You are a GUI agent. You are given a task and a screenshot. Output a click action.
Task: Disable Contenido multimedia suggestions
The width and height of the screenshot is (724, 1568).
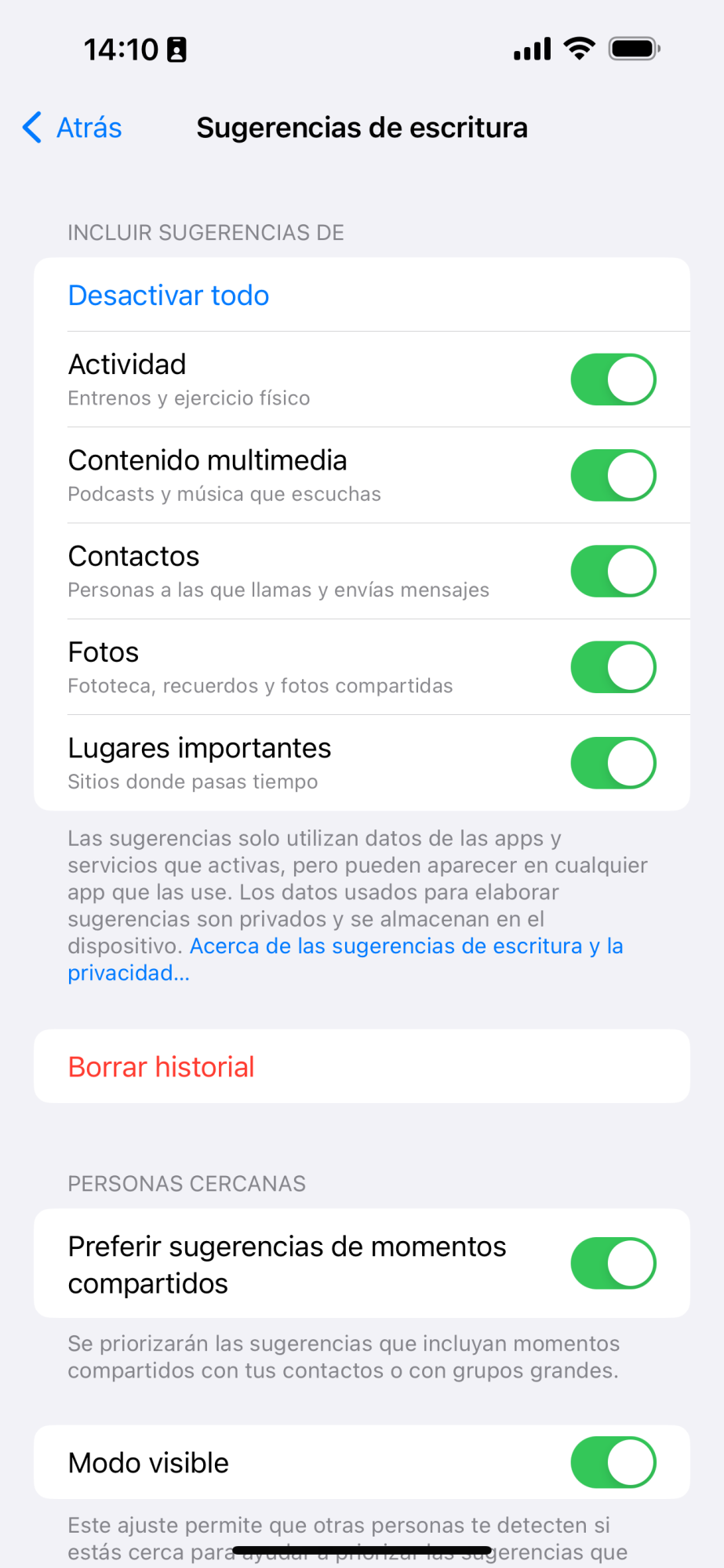tap(613, 475)
